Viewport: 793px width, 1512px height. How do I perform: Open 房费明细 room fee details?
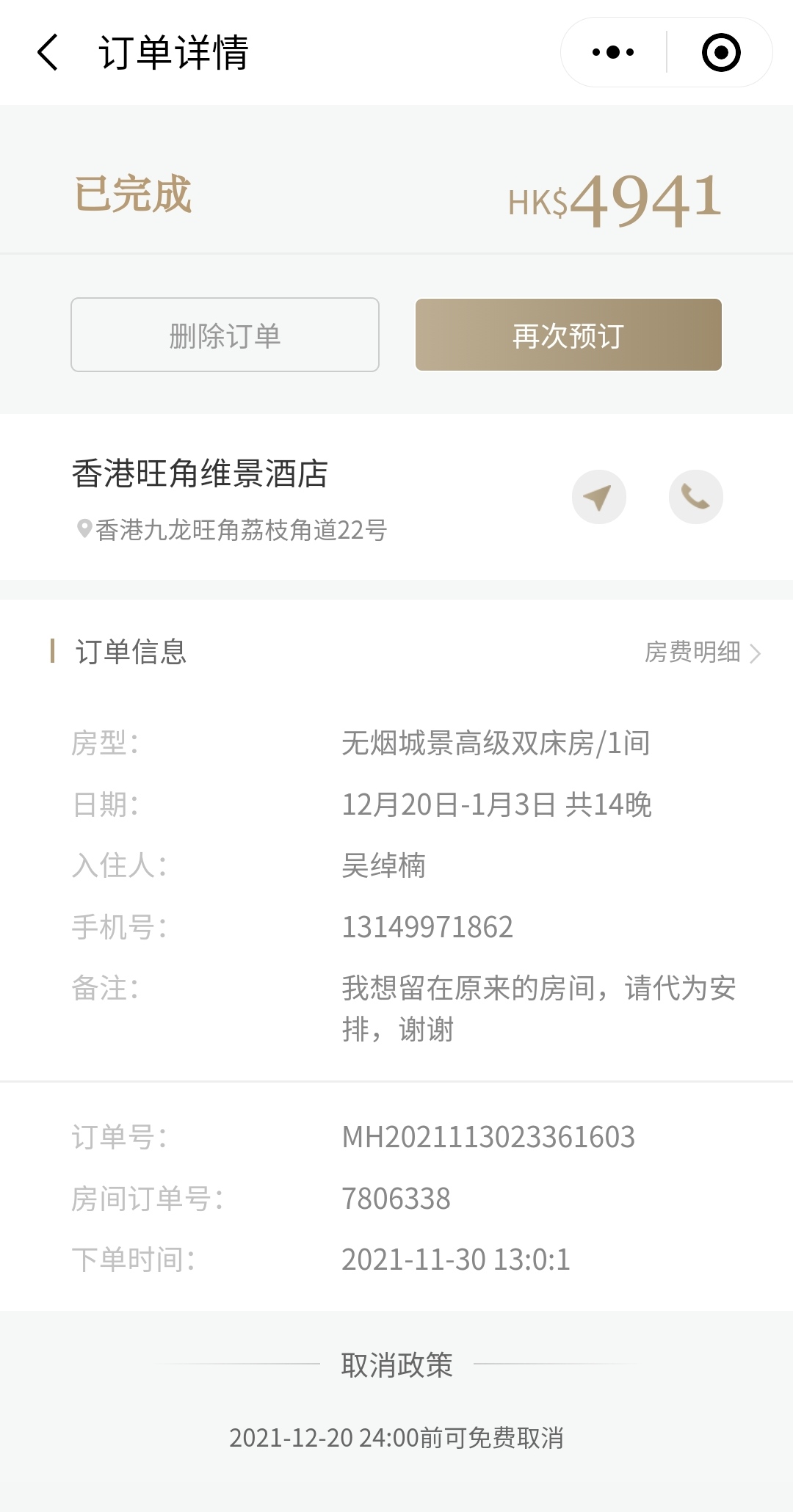(x=701, y=652)
